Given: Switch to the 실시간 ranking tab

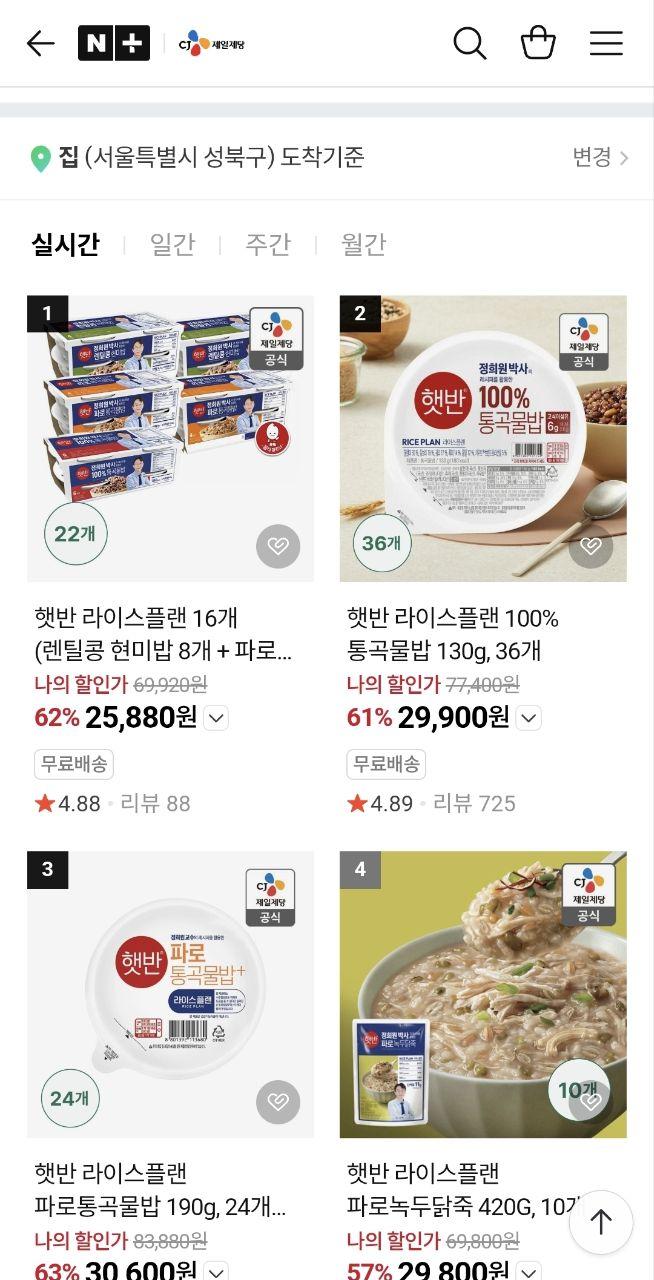Looking at the screenshot, I should coord(66,244).
